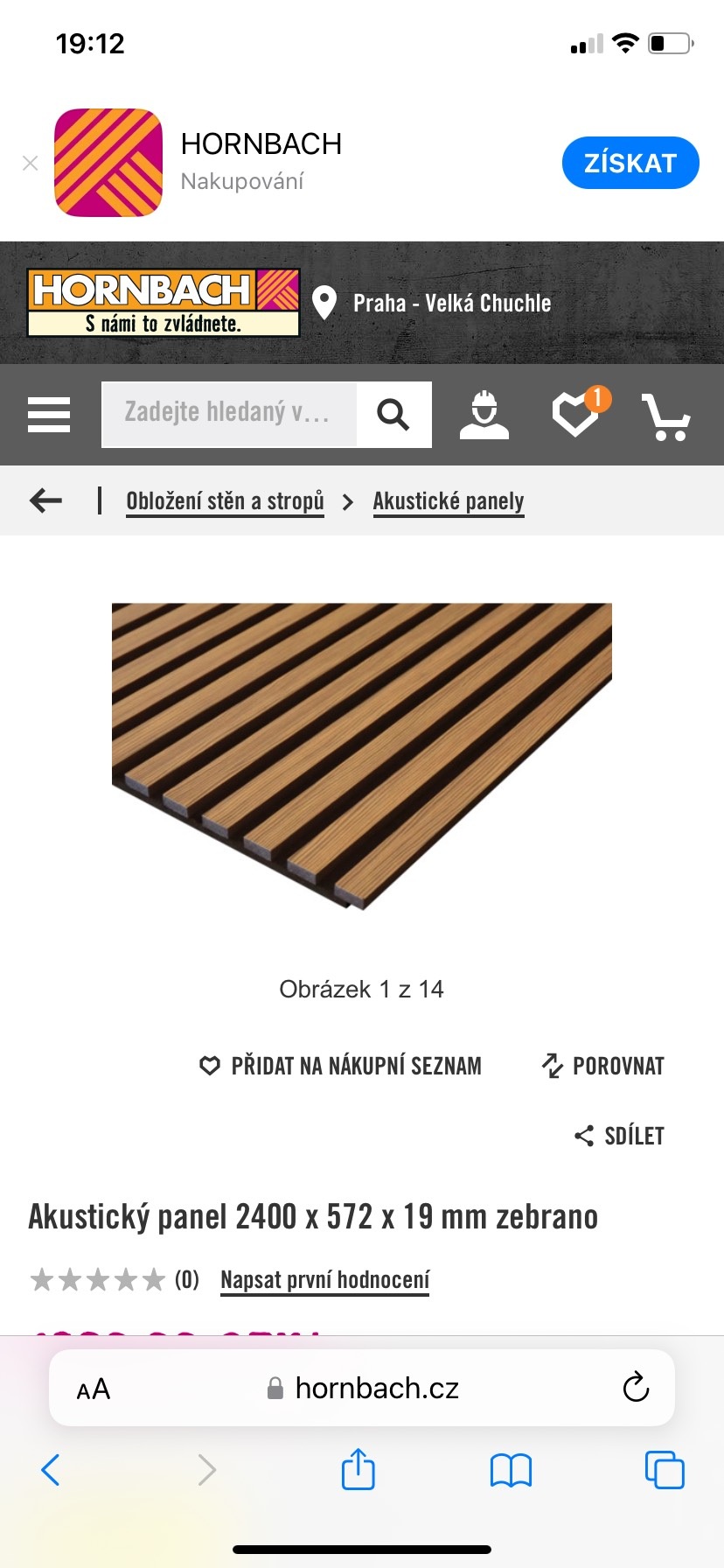Open Safari bookmarks
Screen dimensions: 724x1568
click(x=511, y=1470)
